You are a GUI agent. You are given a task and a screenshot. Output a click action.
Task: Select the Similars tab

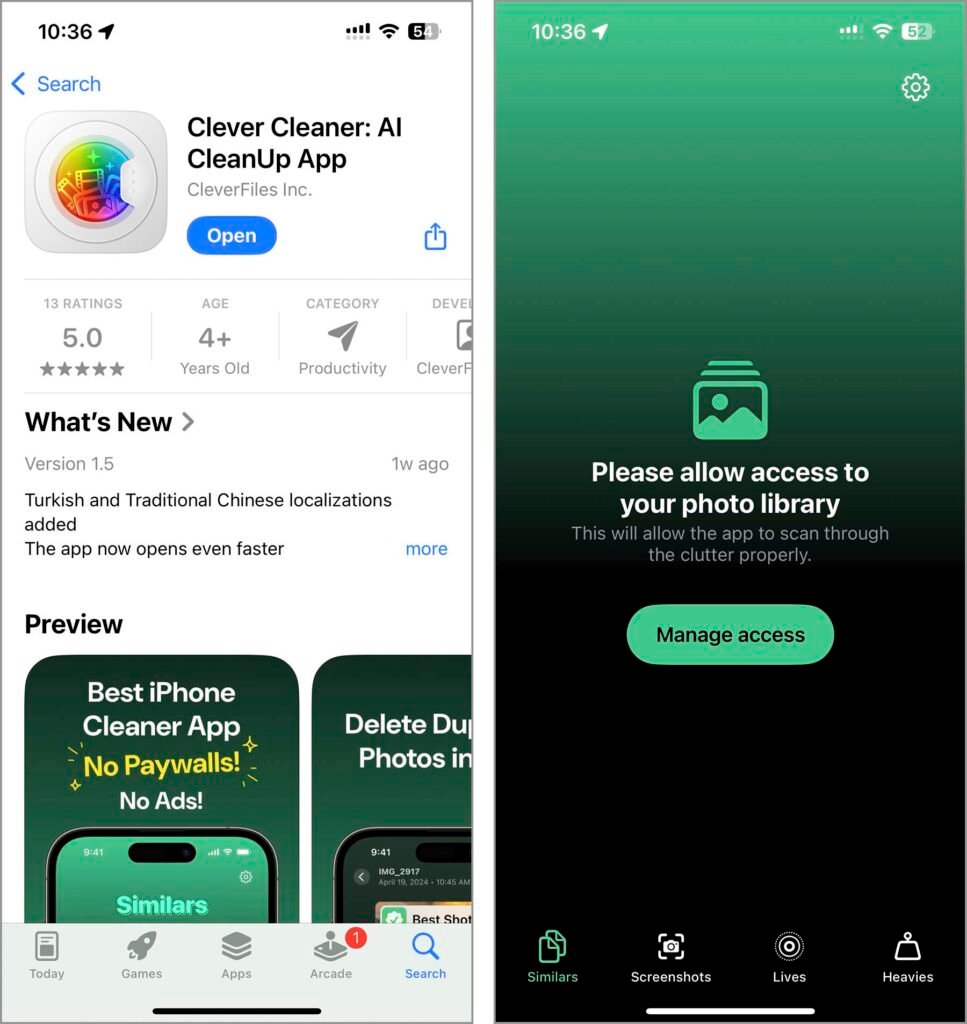552,957
